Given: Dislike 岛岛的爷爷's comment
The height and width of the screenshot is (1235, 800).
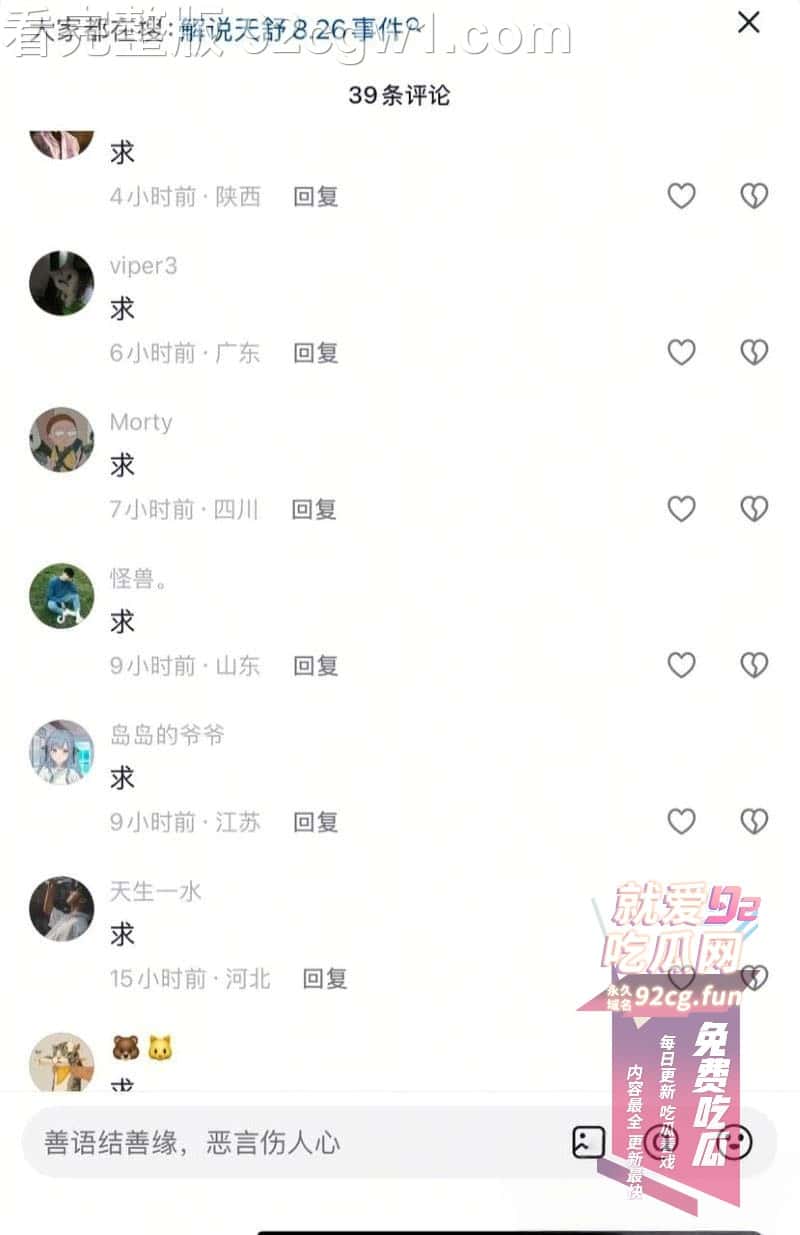Looking at the screenshot, I should click(754, 822).
